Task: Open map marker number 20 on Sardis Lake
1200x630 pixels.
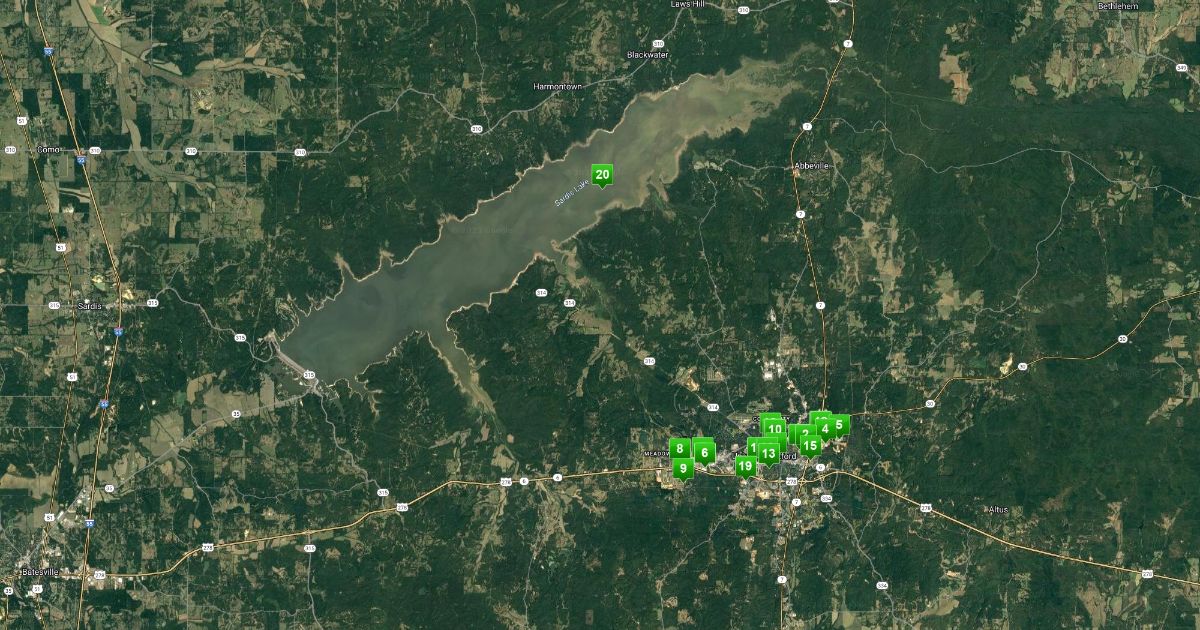Action: pos(602,175)
